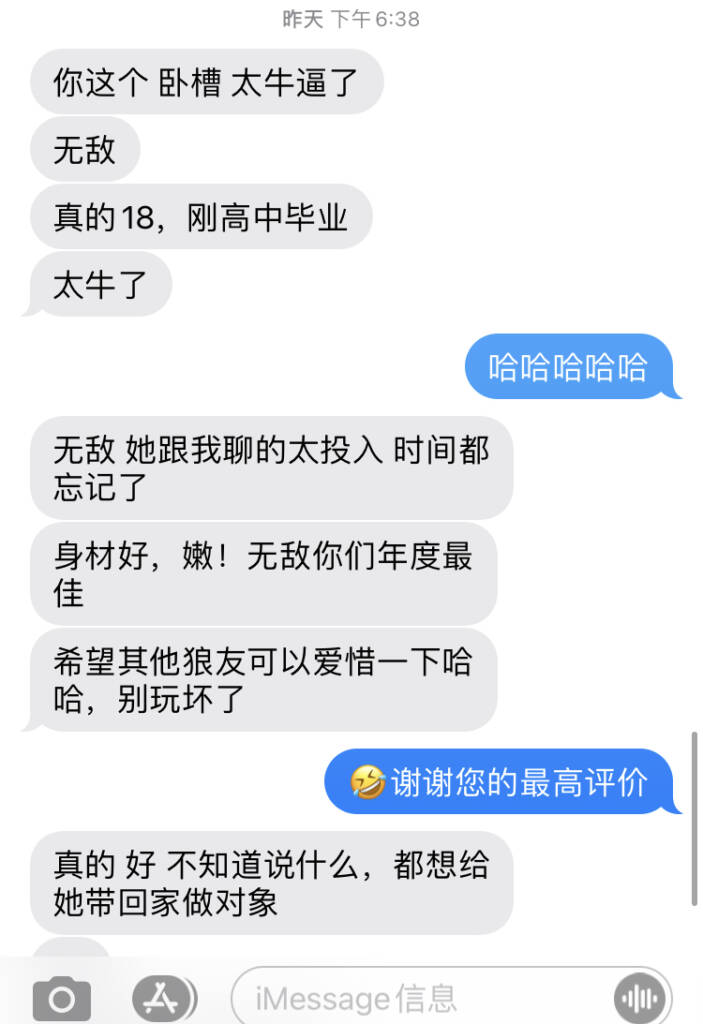Tap the audio message record icon
Screen dimensions: 703x1024
(640, 998)
